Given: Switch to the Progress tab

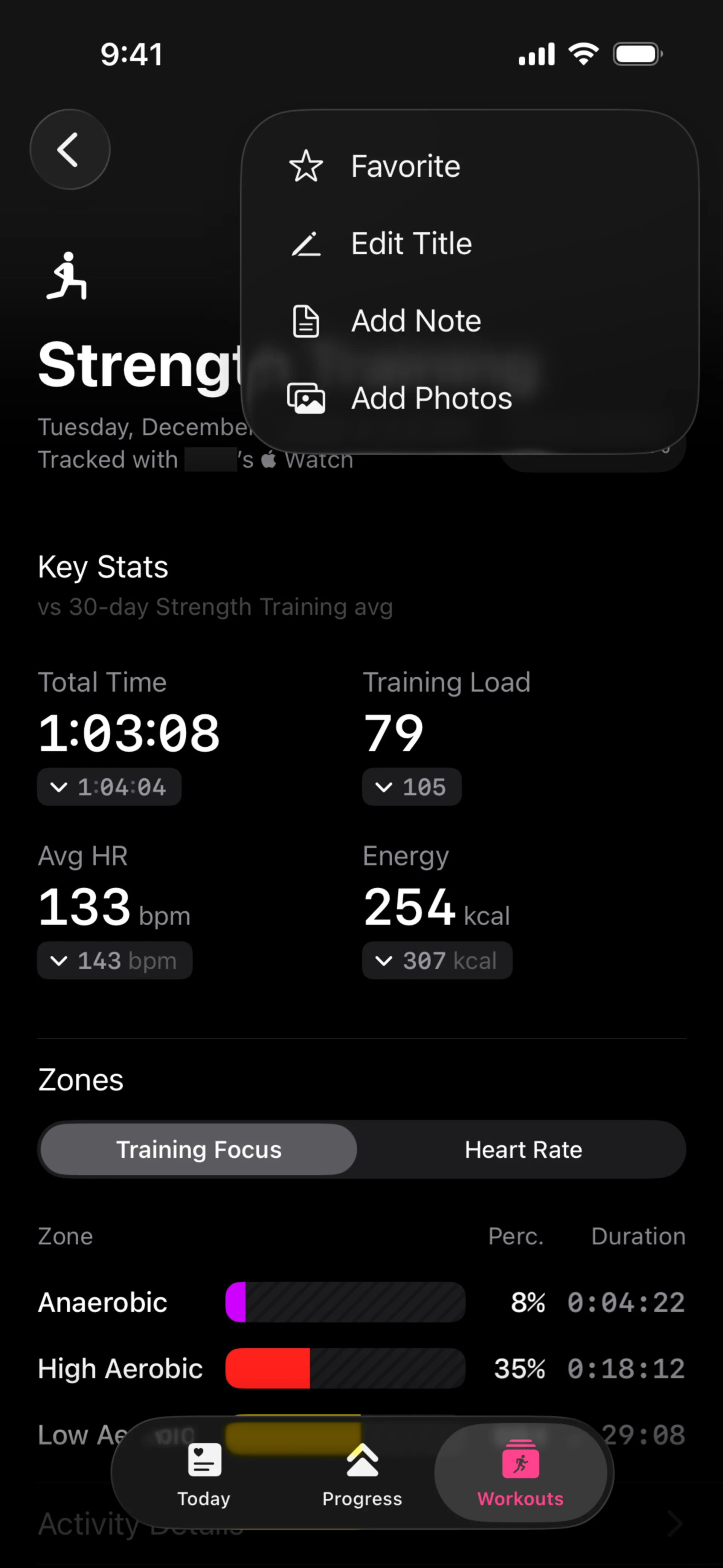Looking at the screenshot, I should coord(362,1474).
